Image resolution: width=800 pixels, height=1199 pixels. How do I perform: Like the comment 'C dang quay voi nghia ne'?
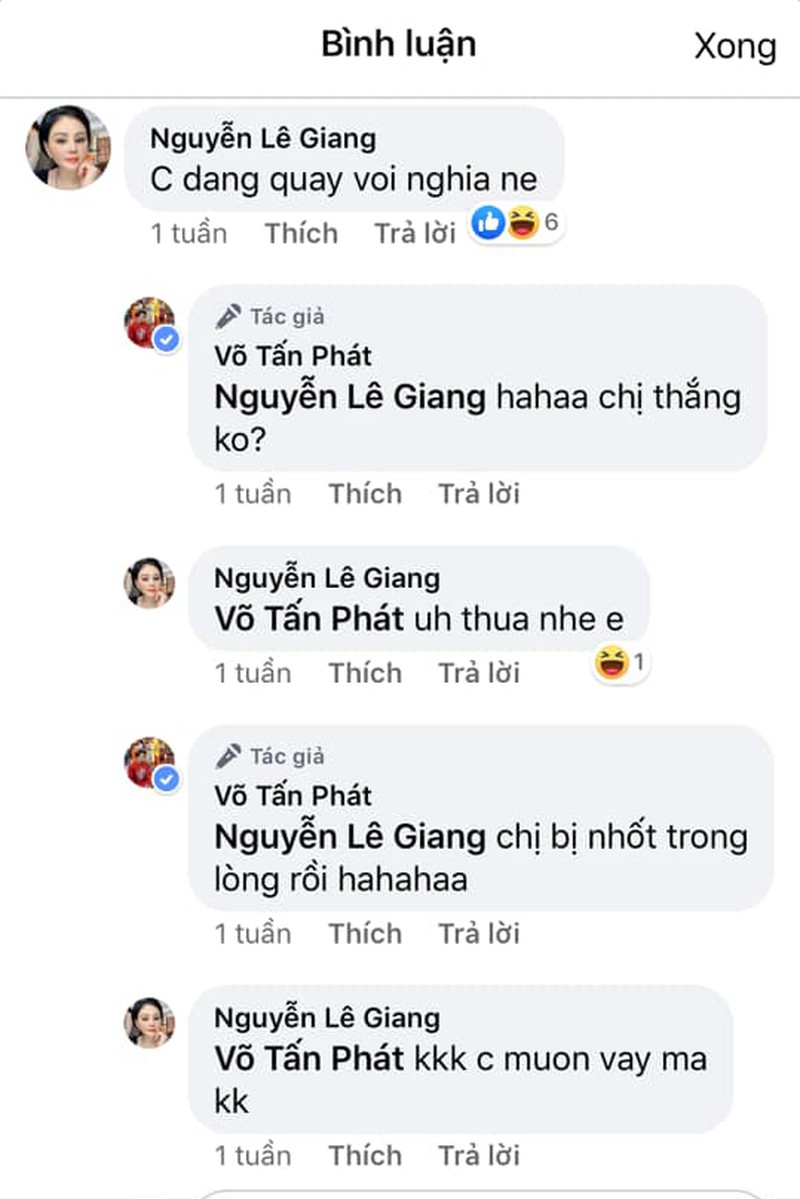301,233
